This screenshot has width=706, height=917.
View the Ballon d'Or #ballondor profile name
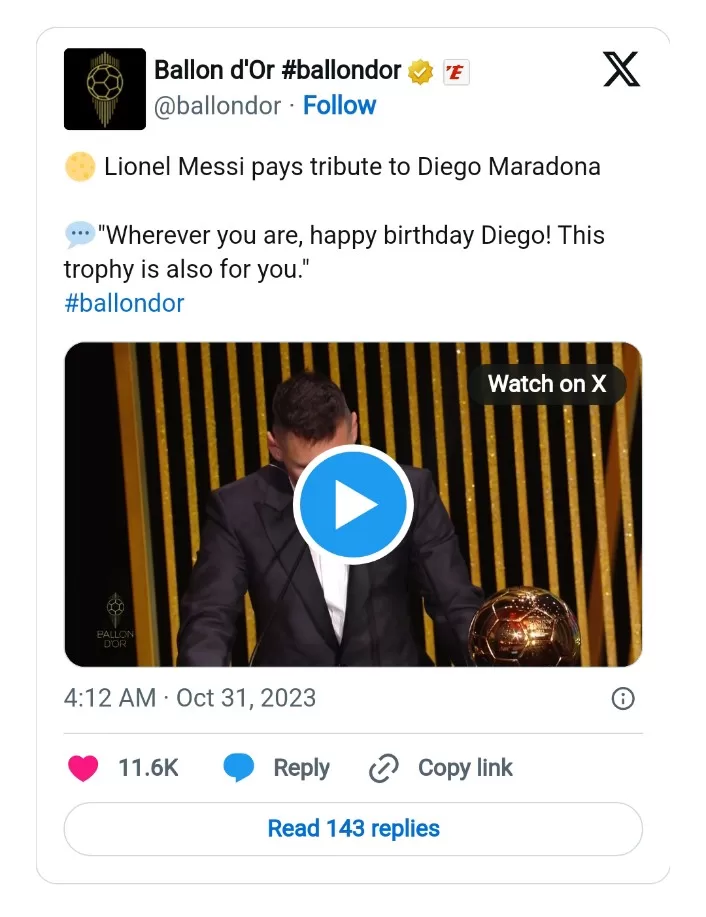[x=277, y=70]
